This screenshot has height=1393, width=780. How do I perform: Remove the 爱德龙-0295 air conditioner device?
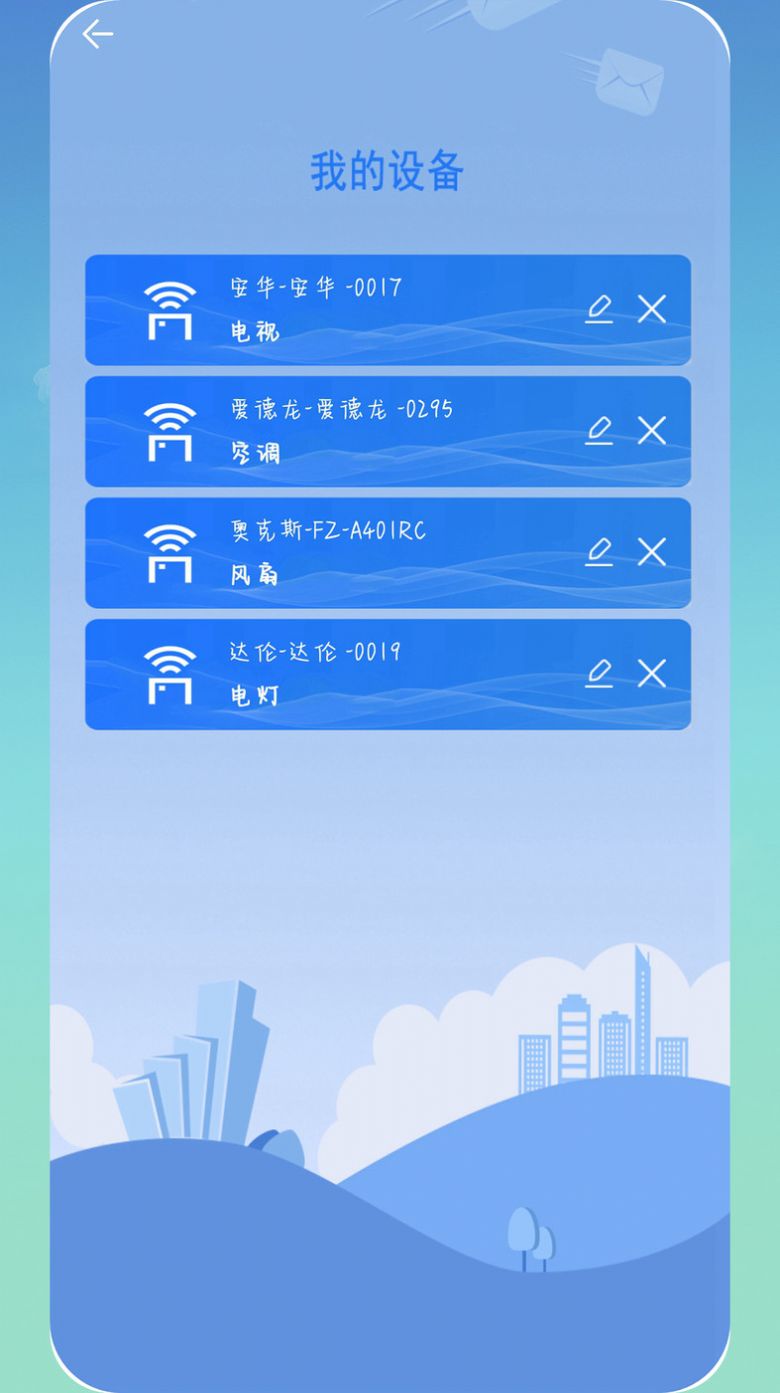[652, 432]
